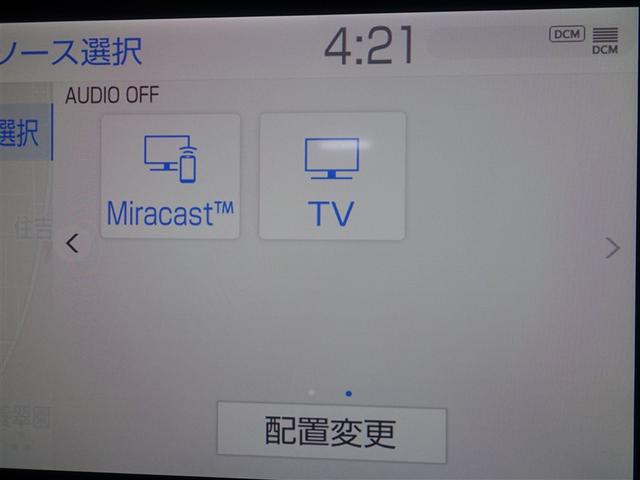Go to the previous source page
The width and height of the screenshot is (640, 480).
[x=72, y=243]
